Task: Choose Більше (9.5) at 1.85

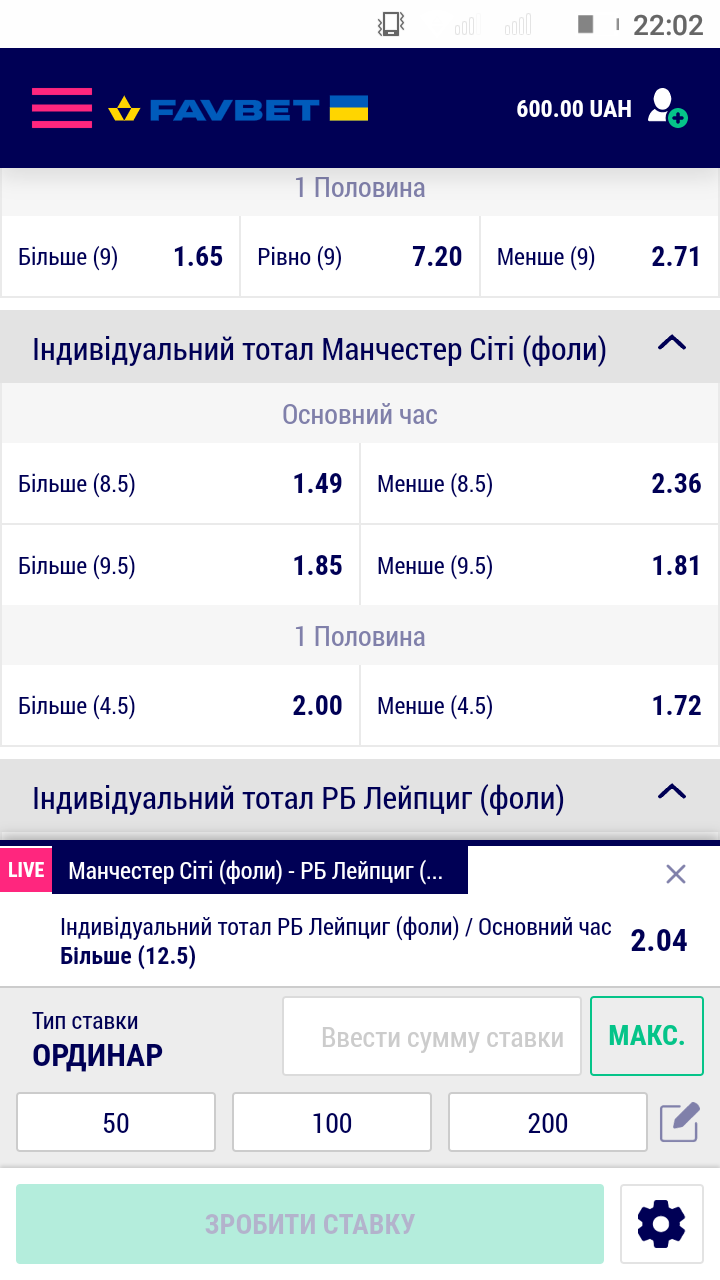Action: (180, 566)
